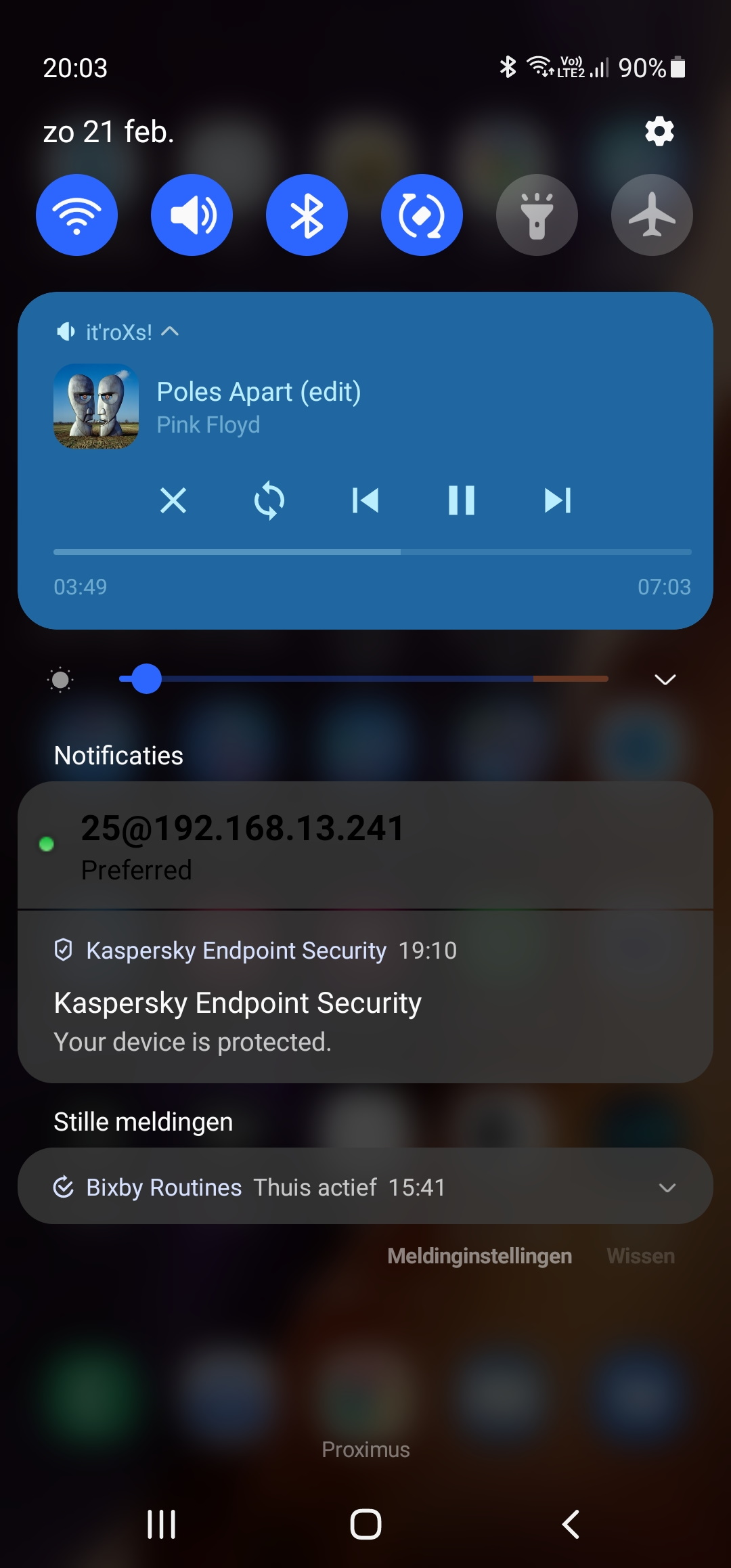This screenshot has height=1568, width=731.
Task: Expand the Bixby Routines silent notification
Action: tap(667, 1188)
